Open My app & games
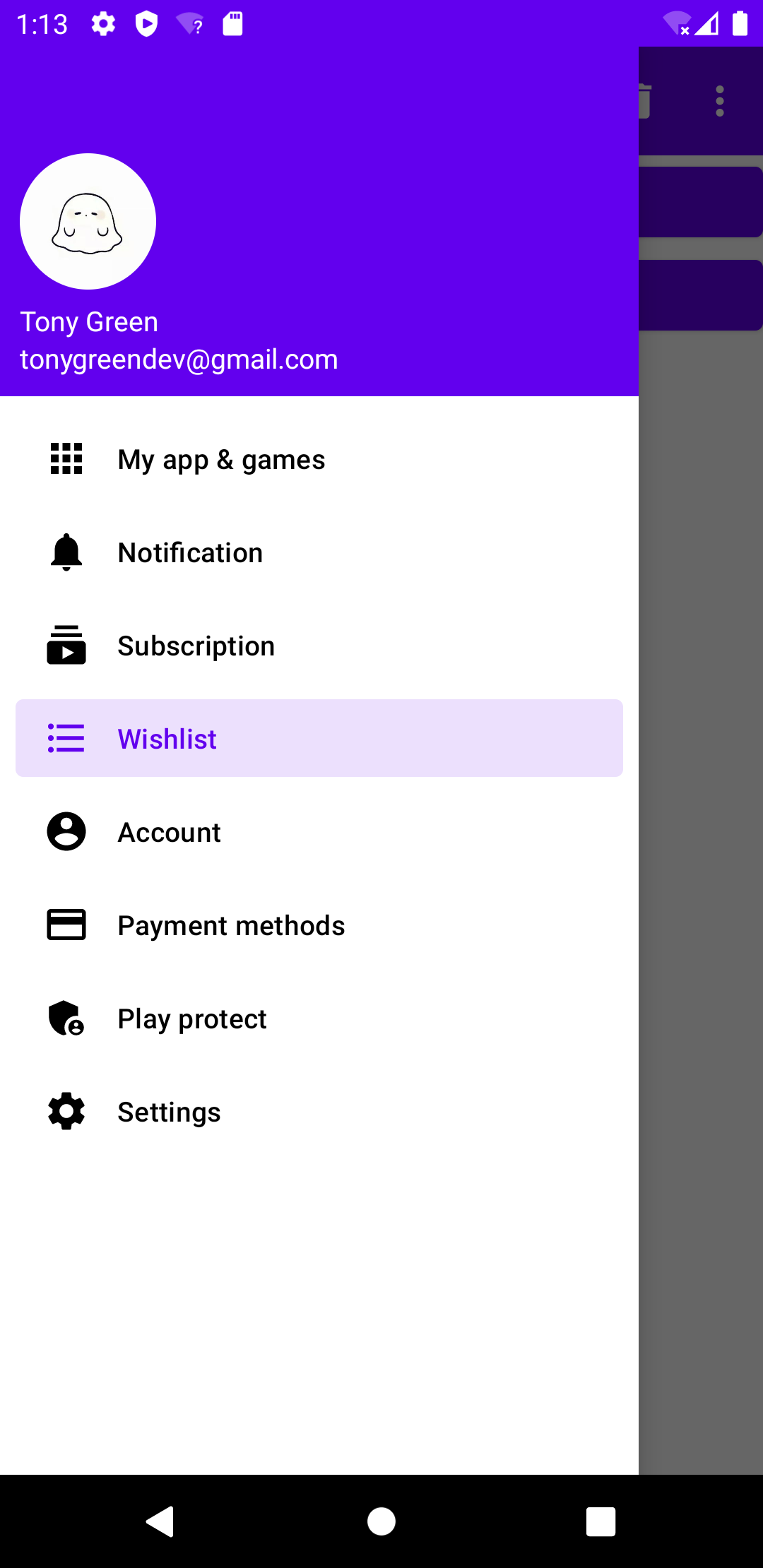Screen dimensions: 763x1568 coord(221,460)
